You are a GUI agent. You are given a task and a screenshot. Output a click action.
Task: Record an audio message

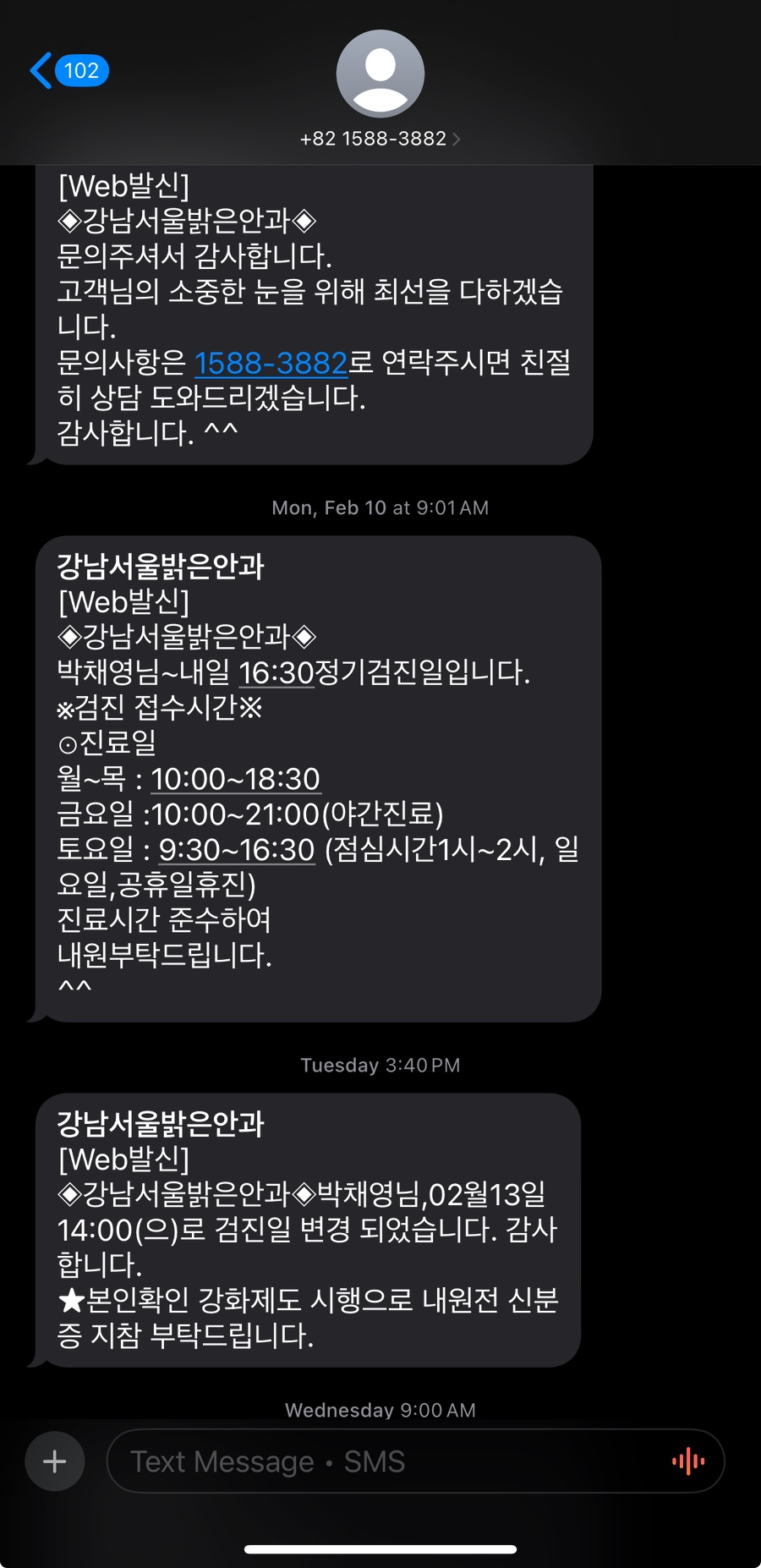pos(687,1461)
